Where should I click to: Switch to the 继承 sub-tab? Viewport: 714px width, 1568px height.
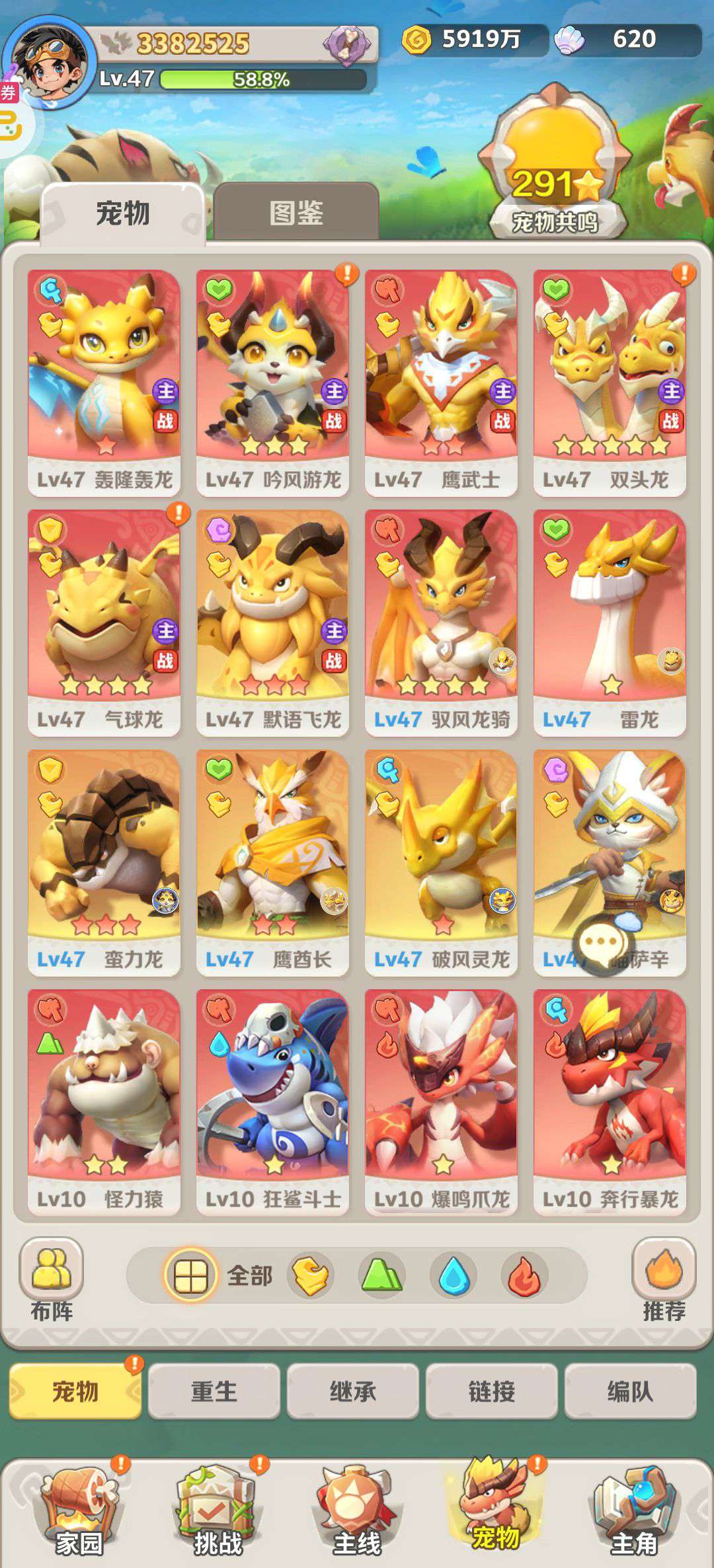point(352,1391)
